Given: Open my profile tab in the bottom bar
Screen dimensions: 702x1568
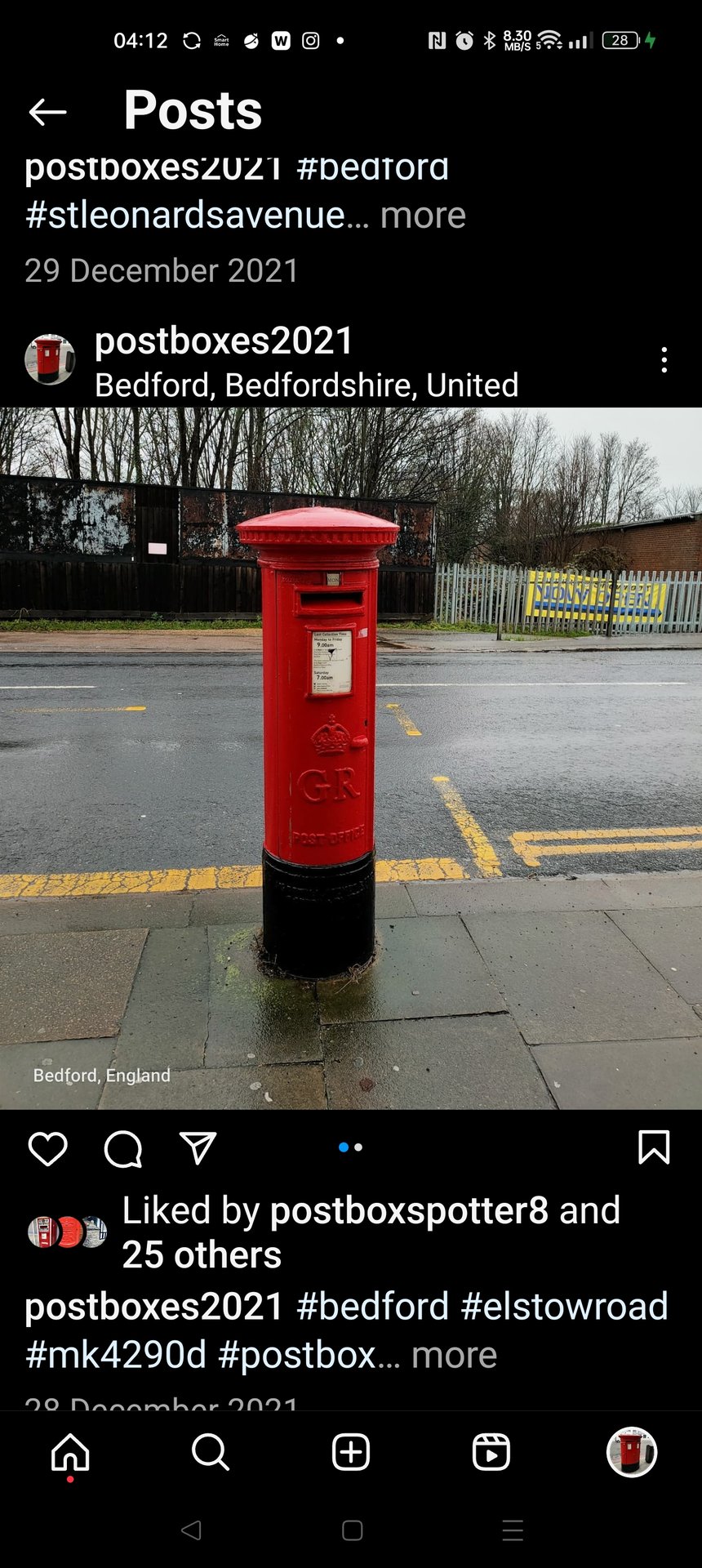Looking at the screenshot, I should click(632, 1453).
